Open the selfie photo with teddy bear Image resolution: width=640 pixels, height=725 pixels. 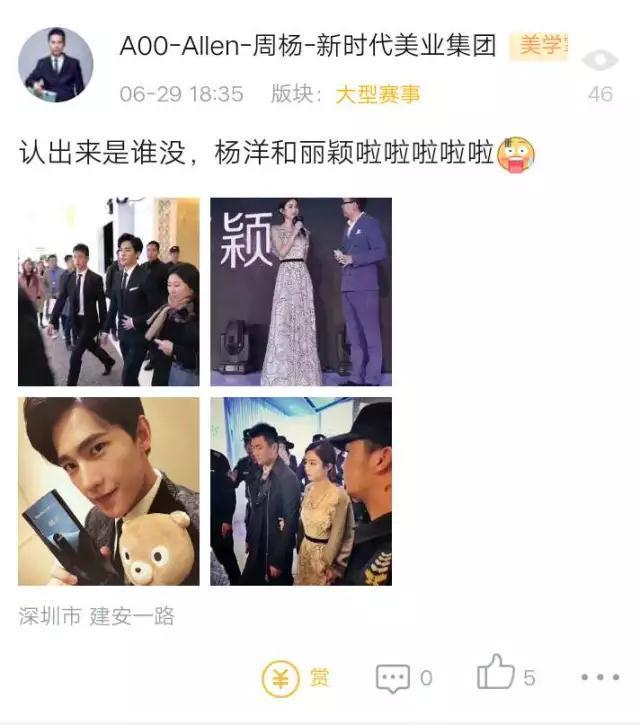tap(108, 491)
